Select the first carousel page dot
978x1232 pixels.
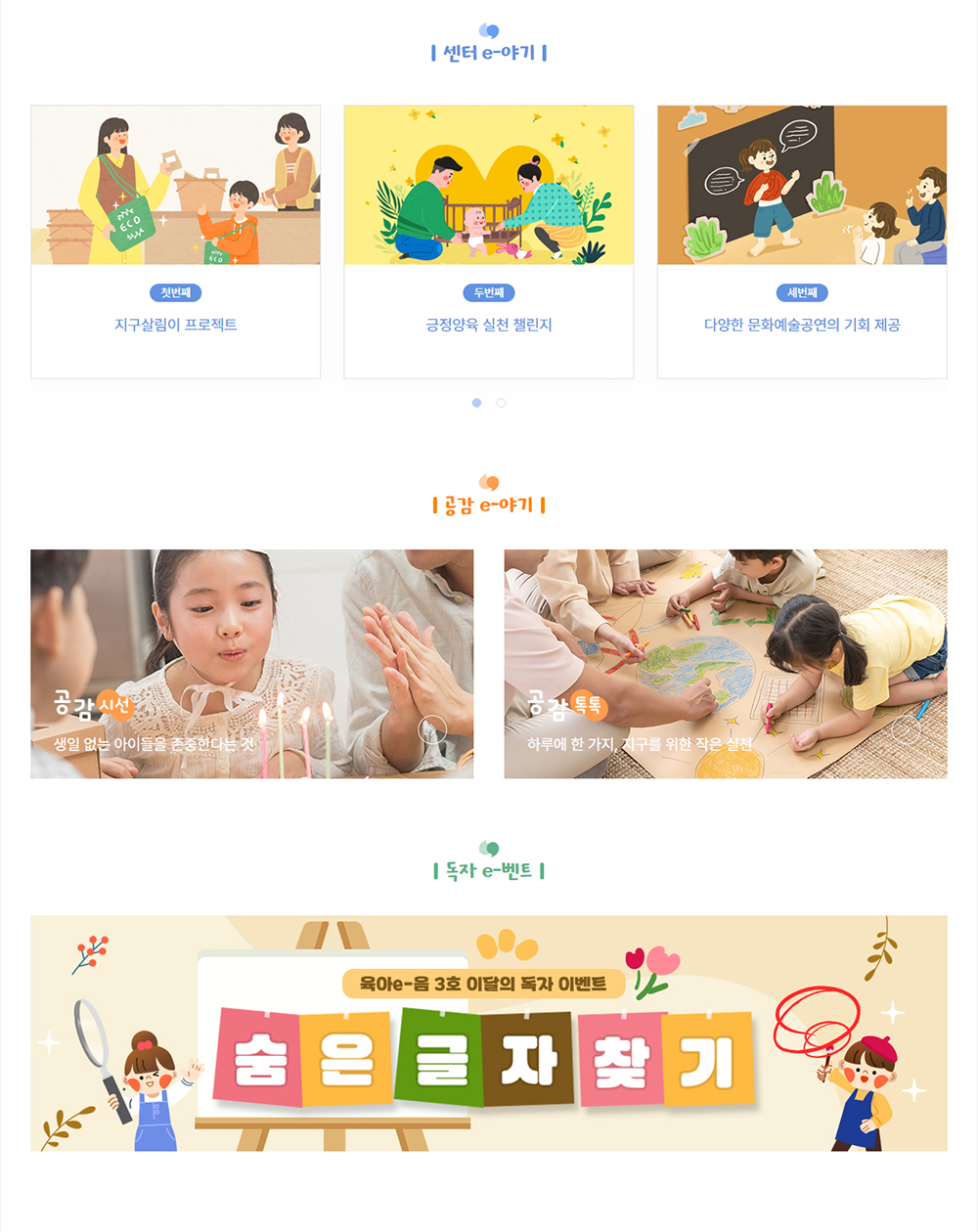[x=476, y=403]
